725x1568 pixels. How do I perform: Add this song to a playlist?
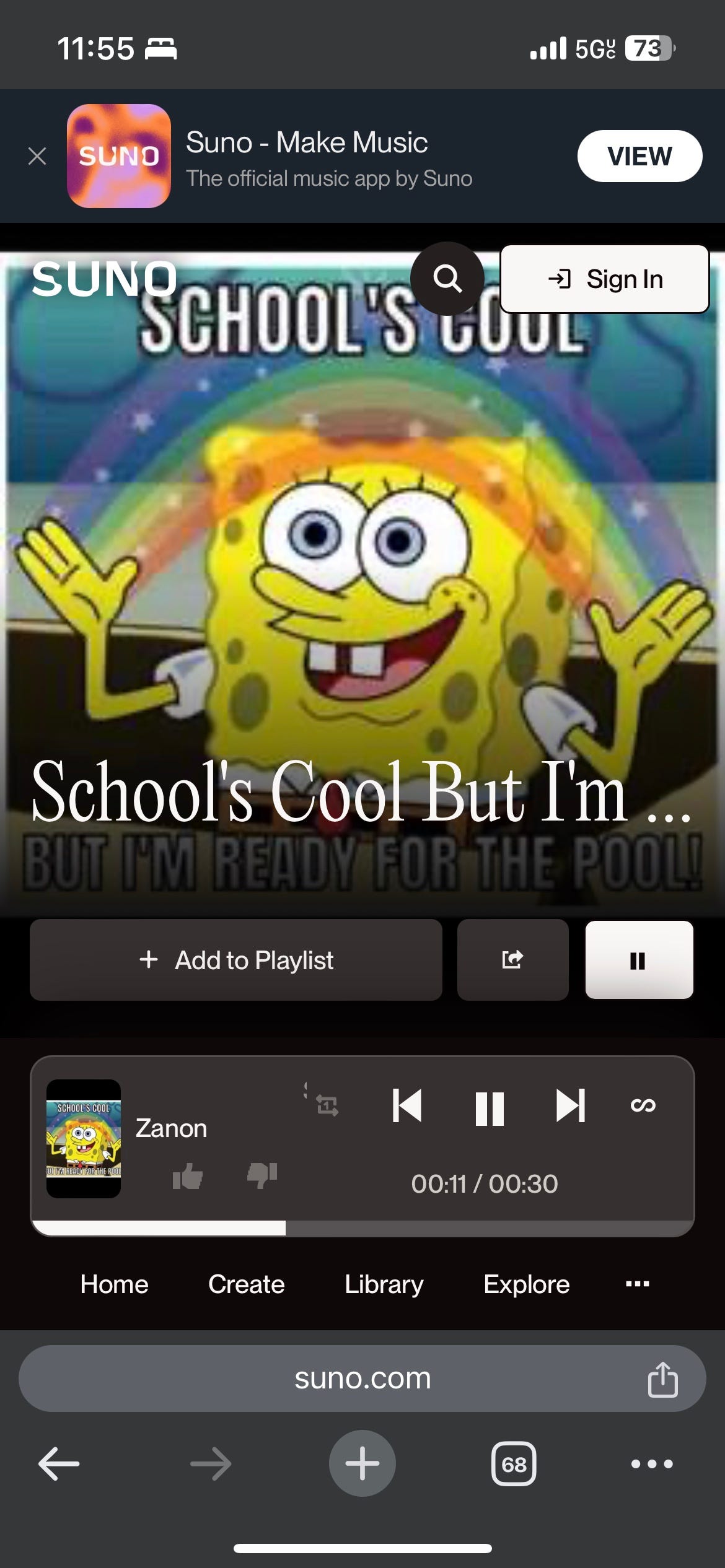coord(236,960)
